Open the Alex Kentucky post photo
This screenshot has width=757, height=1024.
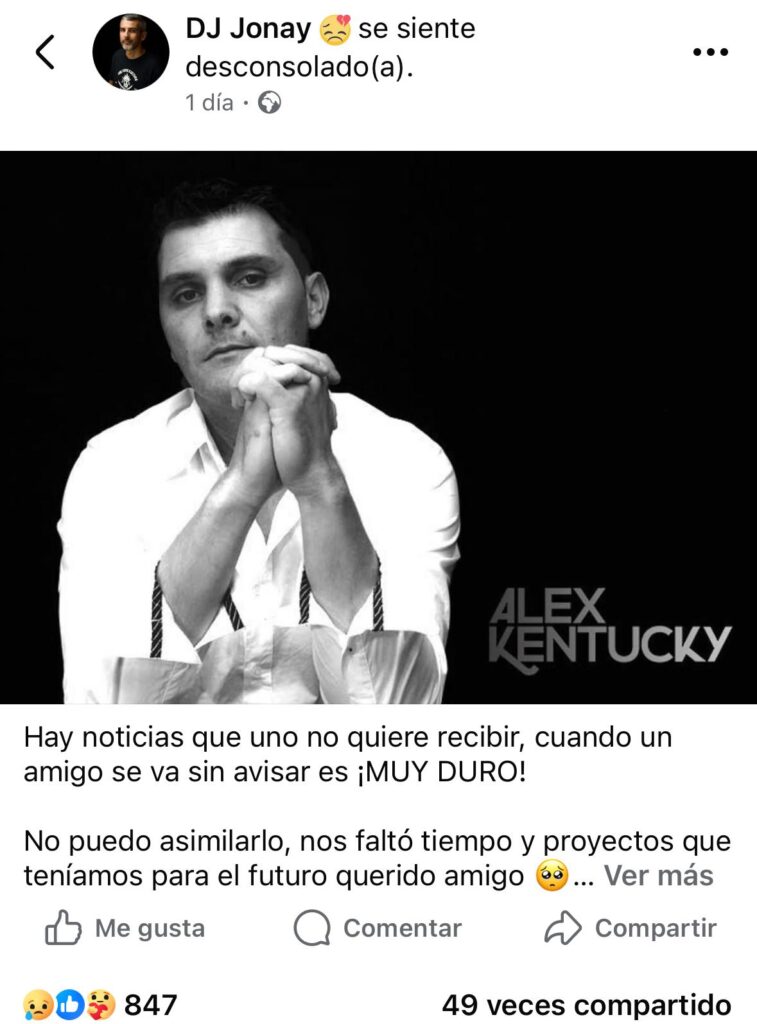pos(378,427)
